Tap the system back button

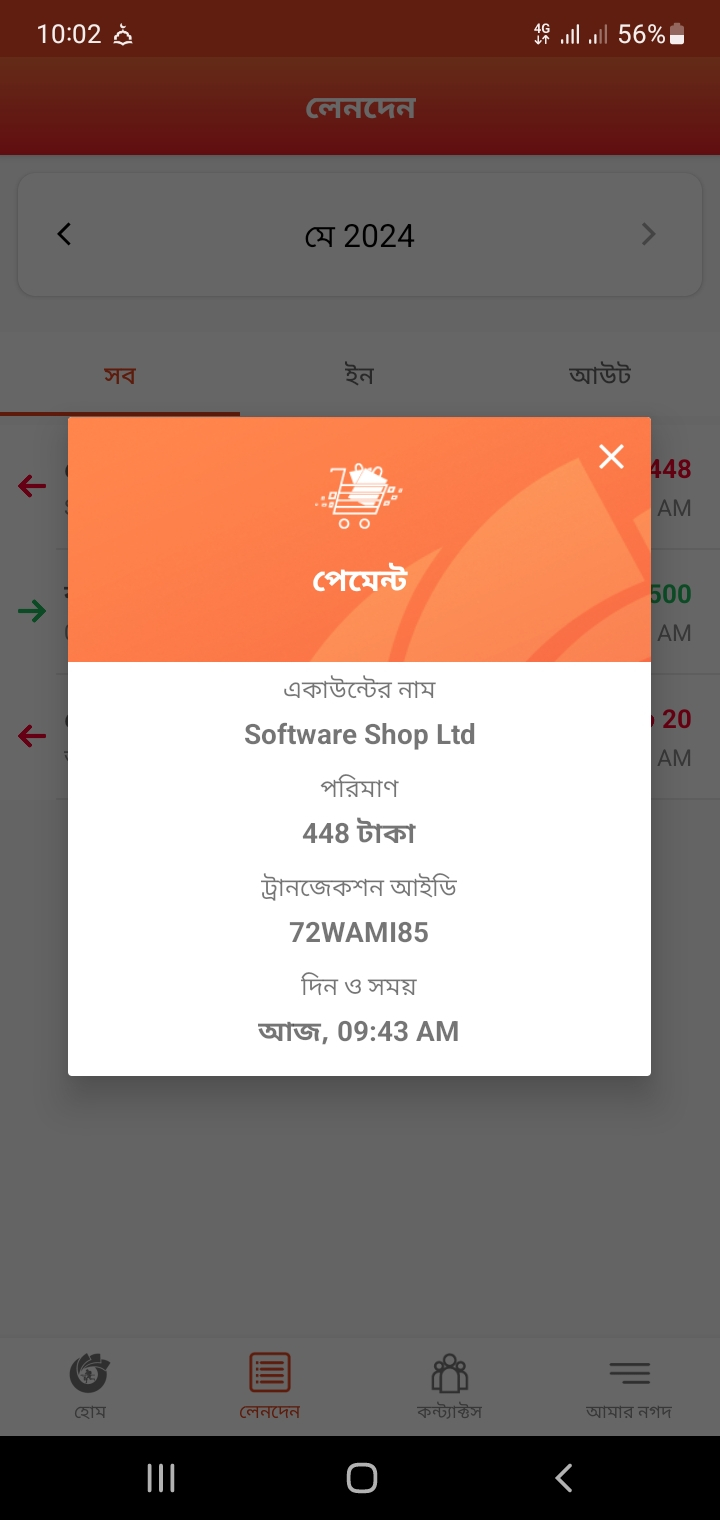[563, 1477]
